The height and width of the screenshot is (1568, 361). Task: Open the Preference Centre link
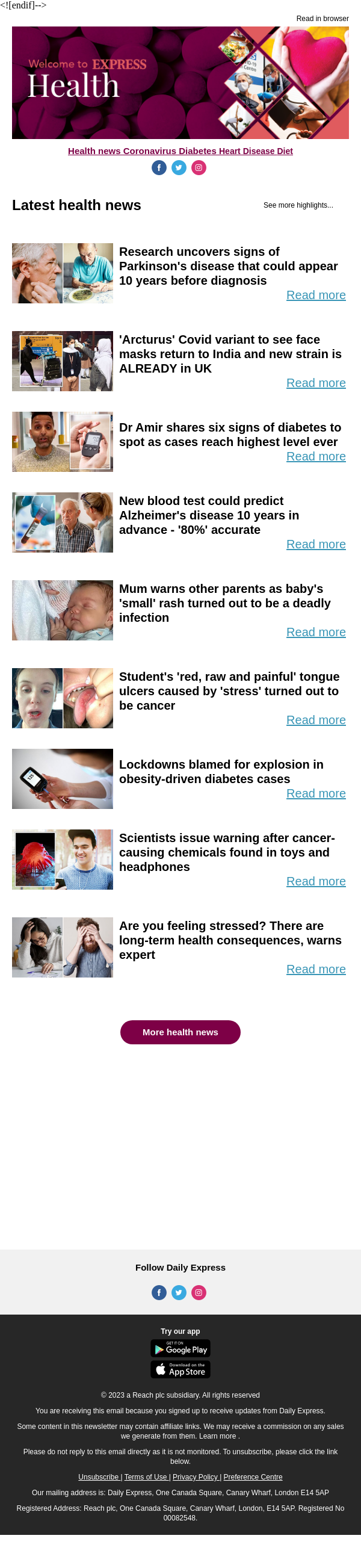[253, 1477]
